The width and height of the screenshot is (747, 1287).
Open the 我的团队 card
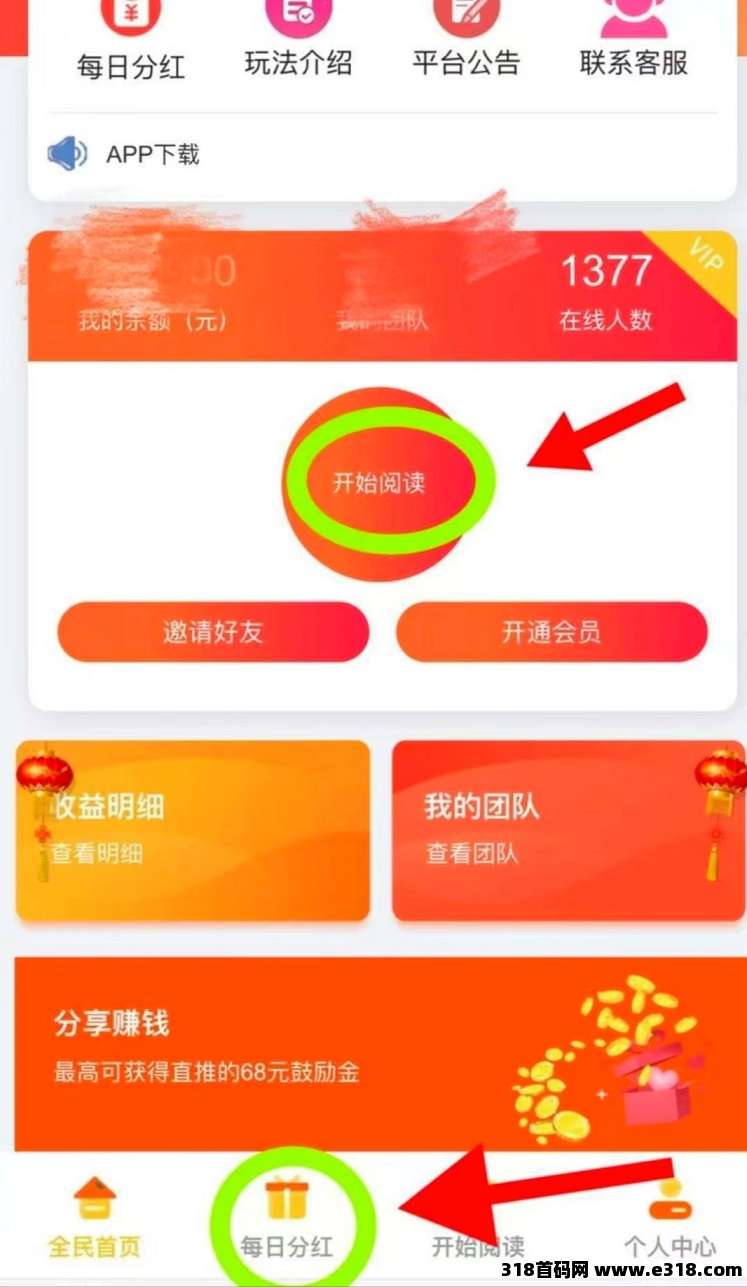(567, 829)
